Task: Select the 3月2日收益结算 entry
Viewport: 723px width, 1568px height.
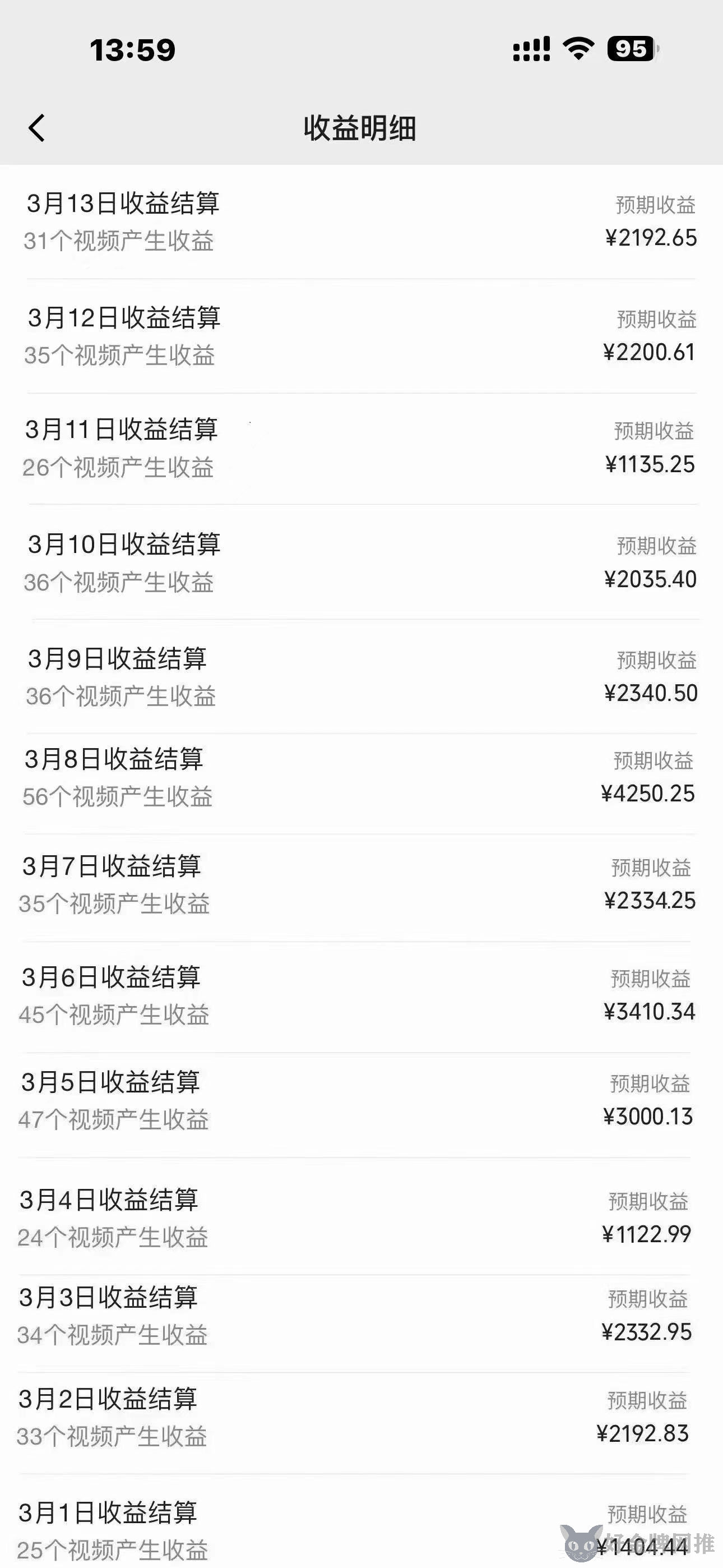Action: (x=361, y=1423)
